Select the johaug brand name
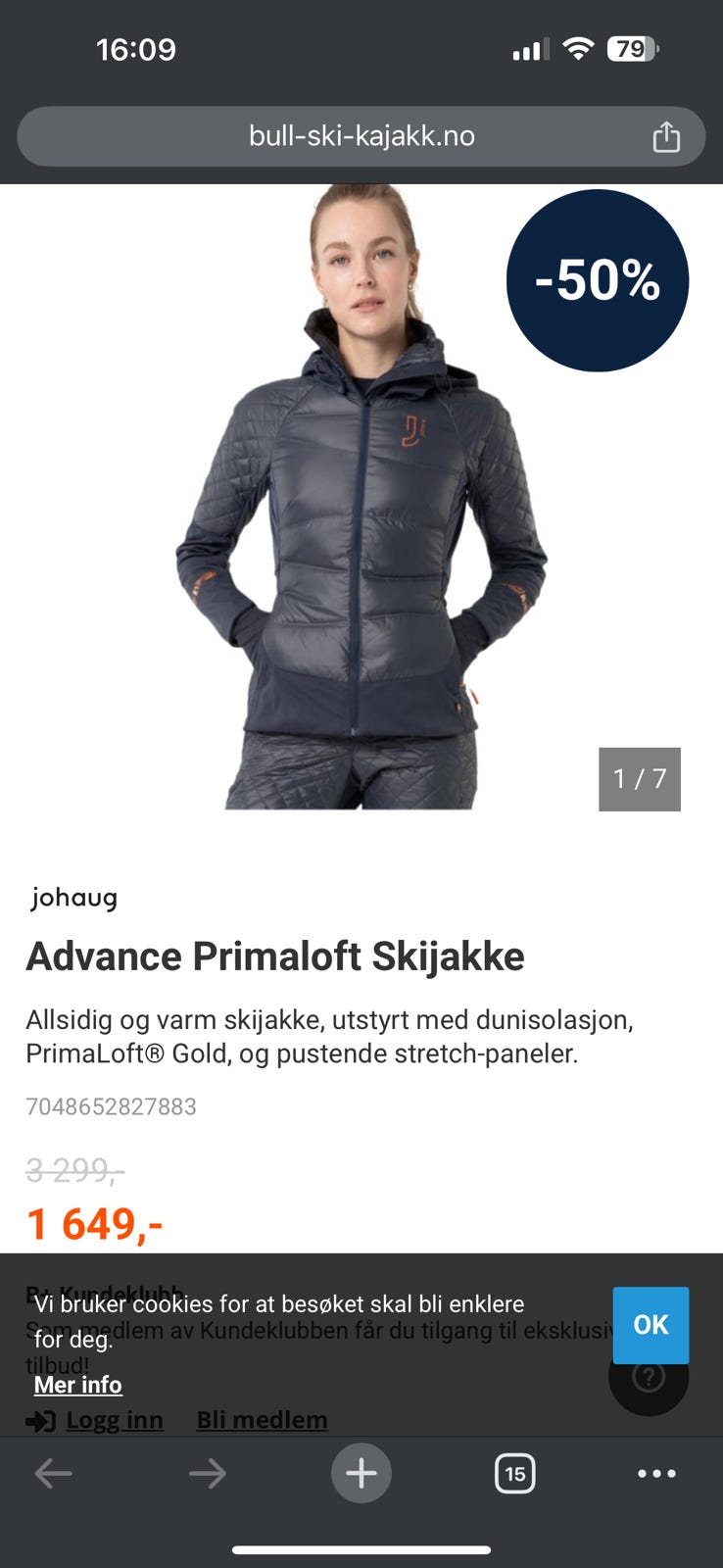 [73, 898]
